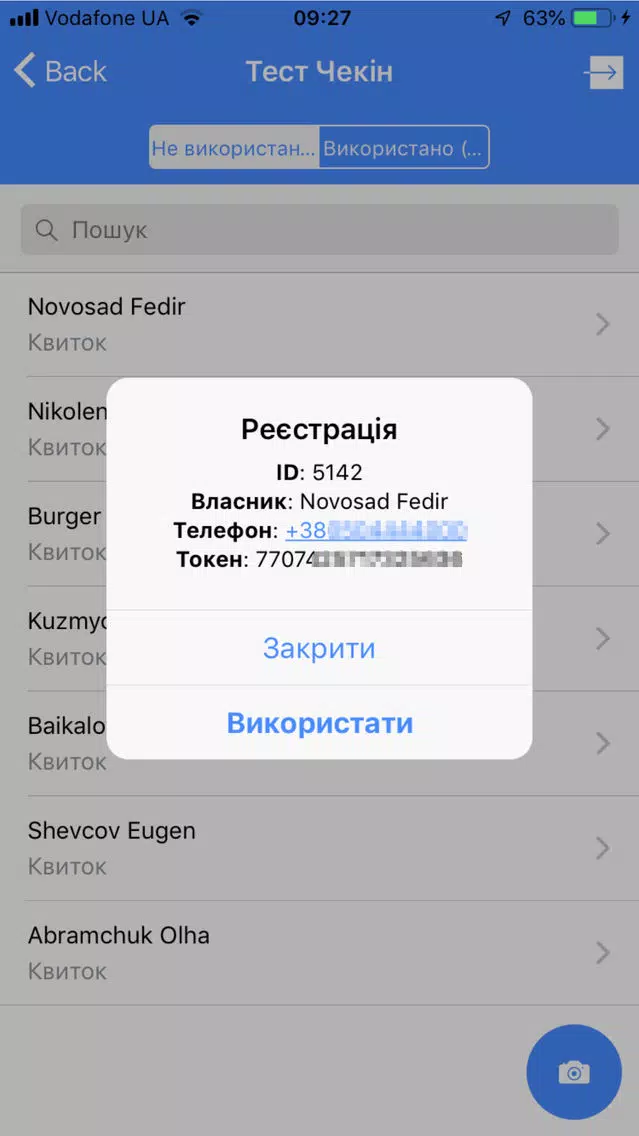Open the camera scanner button
Screen dimensions: 639x1136
[574, 1072]
